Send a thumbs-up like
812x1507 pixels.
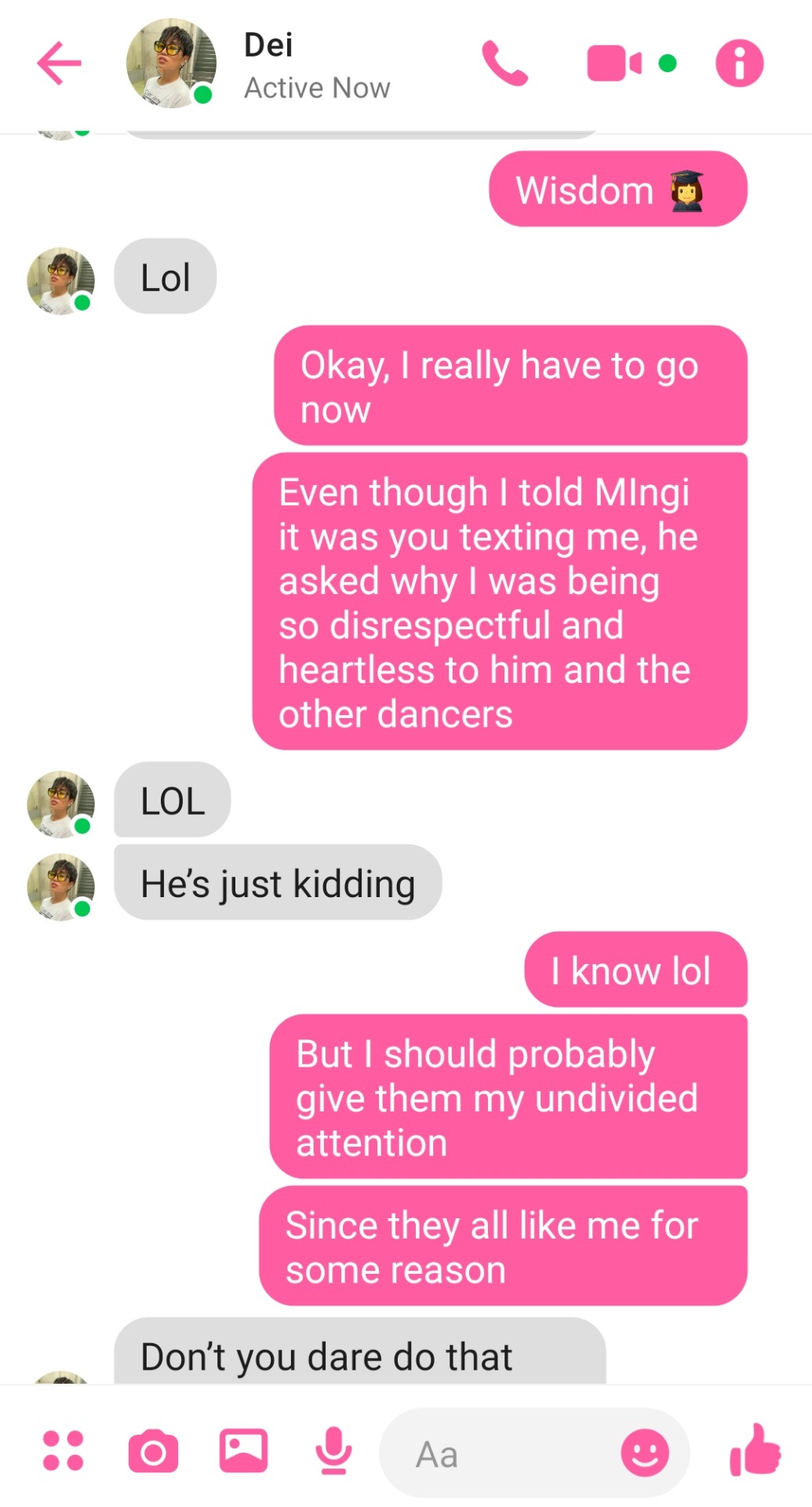[755, 1450]
